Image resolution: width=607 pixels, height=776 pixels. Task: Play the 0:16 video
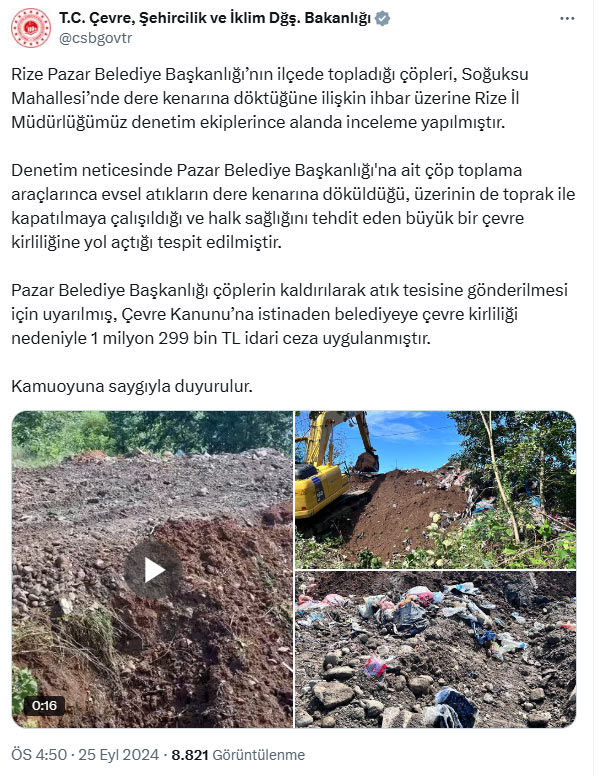pos(153,570)
